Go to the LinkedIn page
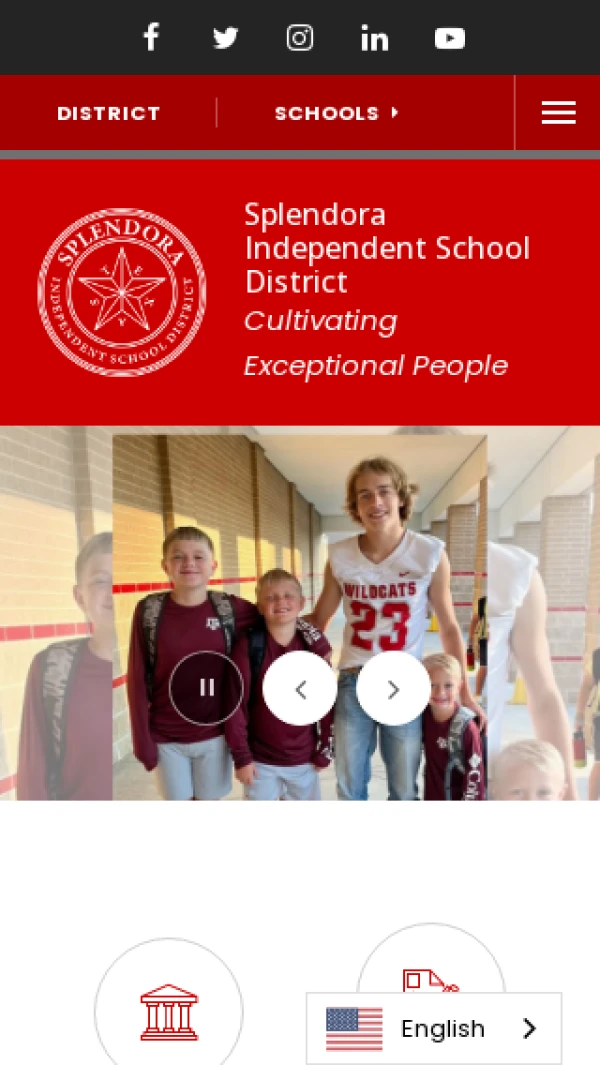This screenshot has height=1065, width=600. tap(375, 38)
